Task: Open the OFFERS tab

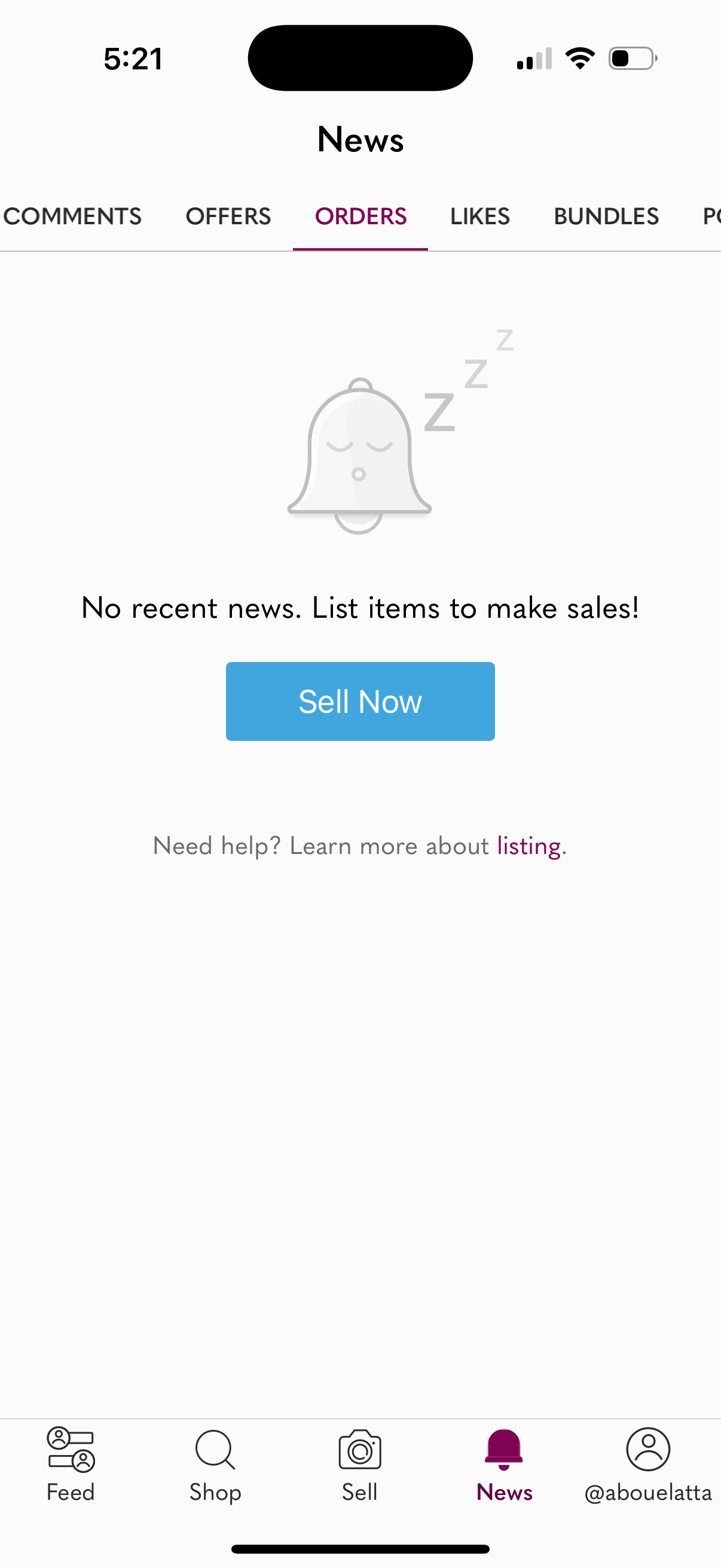Action: coord(228,216)
